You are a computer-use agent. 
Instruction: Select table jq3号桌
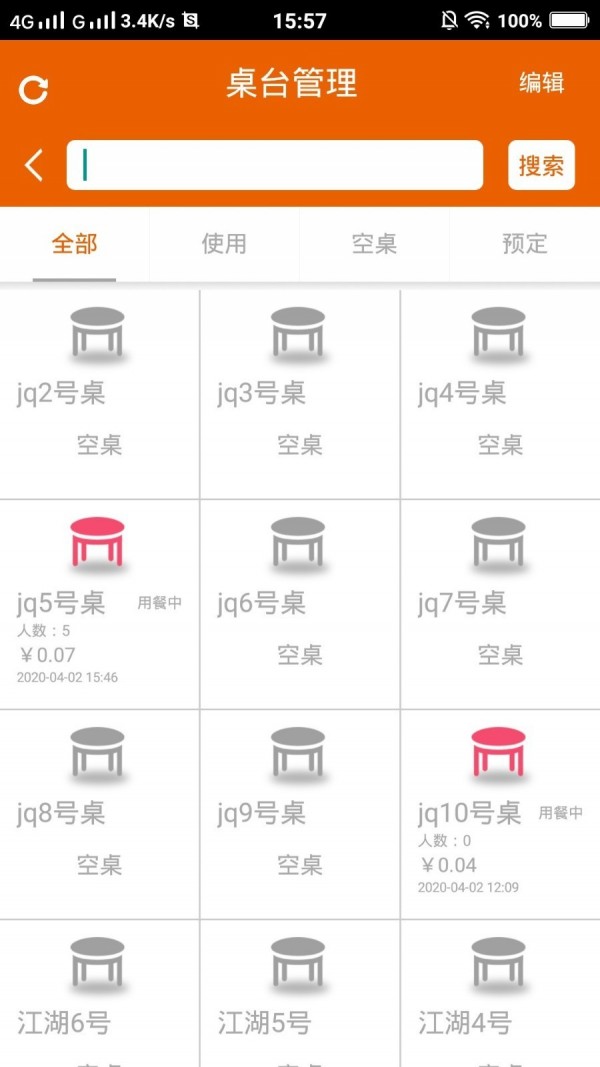[x=299, y=394]
